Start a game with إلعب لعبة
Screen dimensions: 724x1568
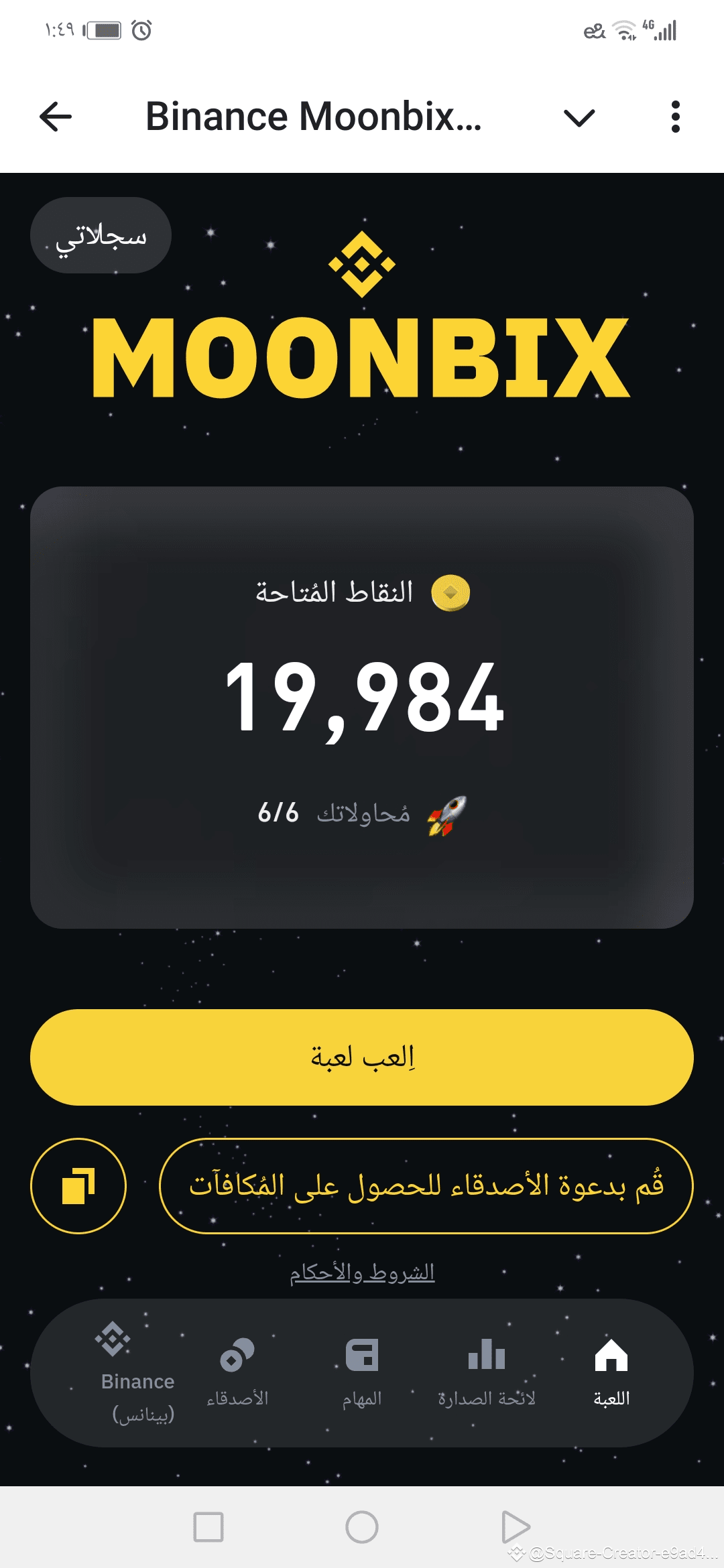[x=362, y=1057]
